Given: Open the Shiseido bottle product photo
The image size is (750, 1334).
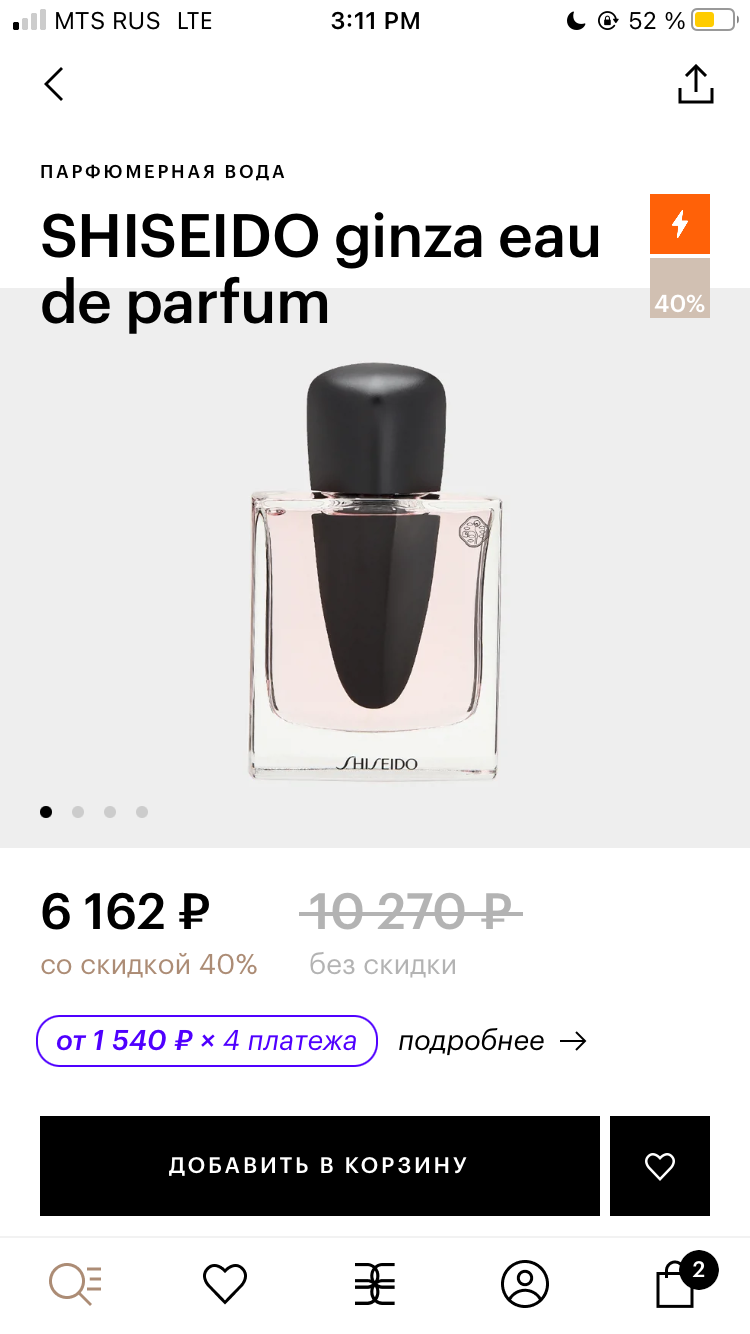Looking at the screenshot, I should coord(376,570).
